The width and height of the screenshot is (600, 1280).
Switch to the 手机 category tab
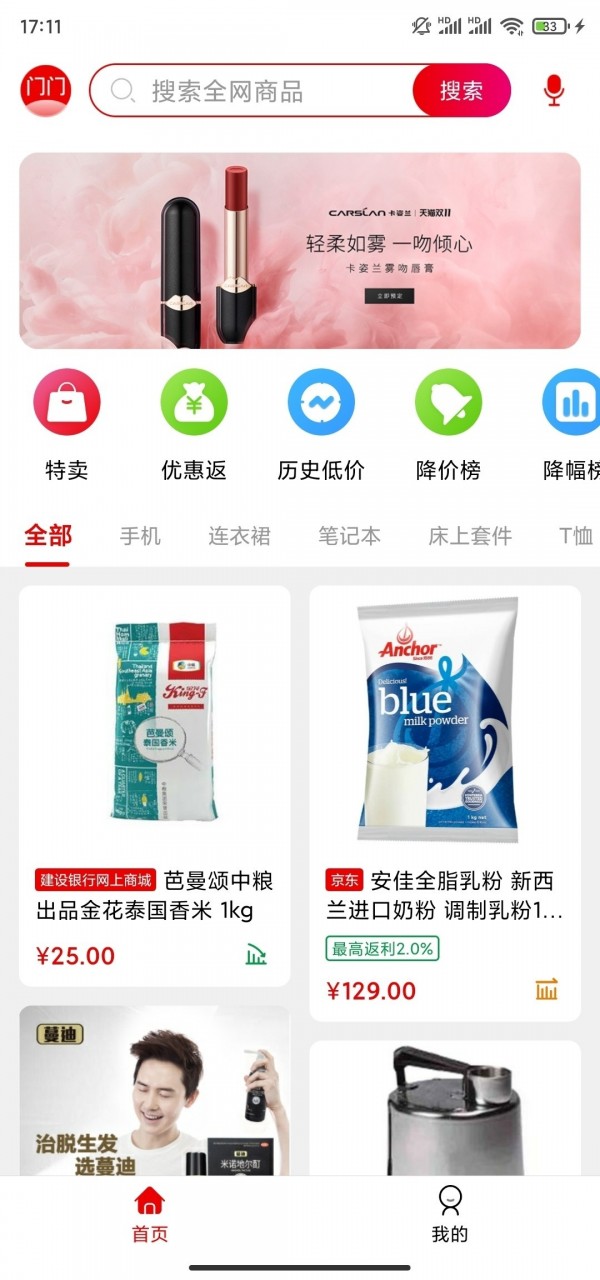[x=140, y=536]
